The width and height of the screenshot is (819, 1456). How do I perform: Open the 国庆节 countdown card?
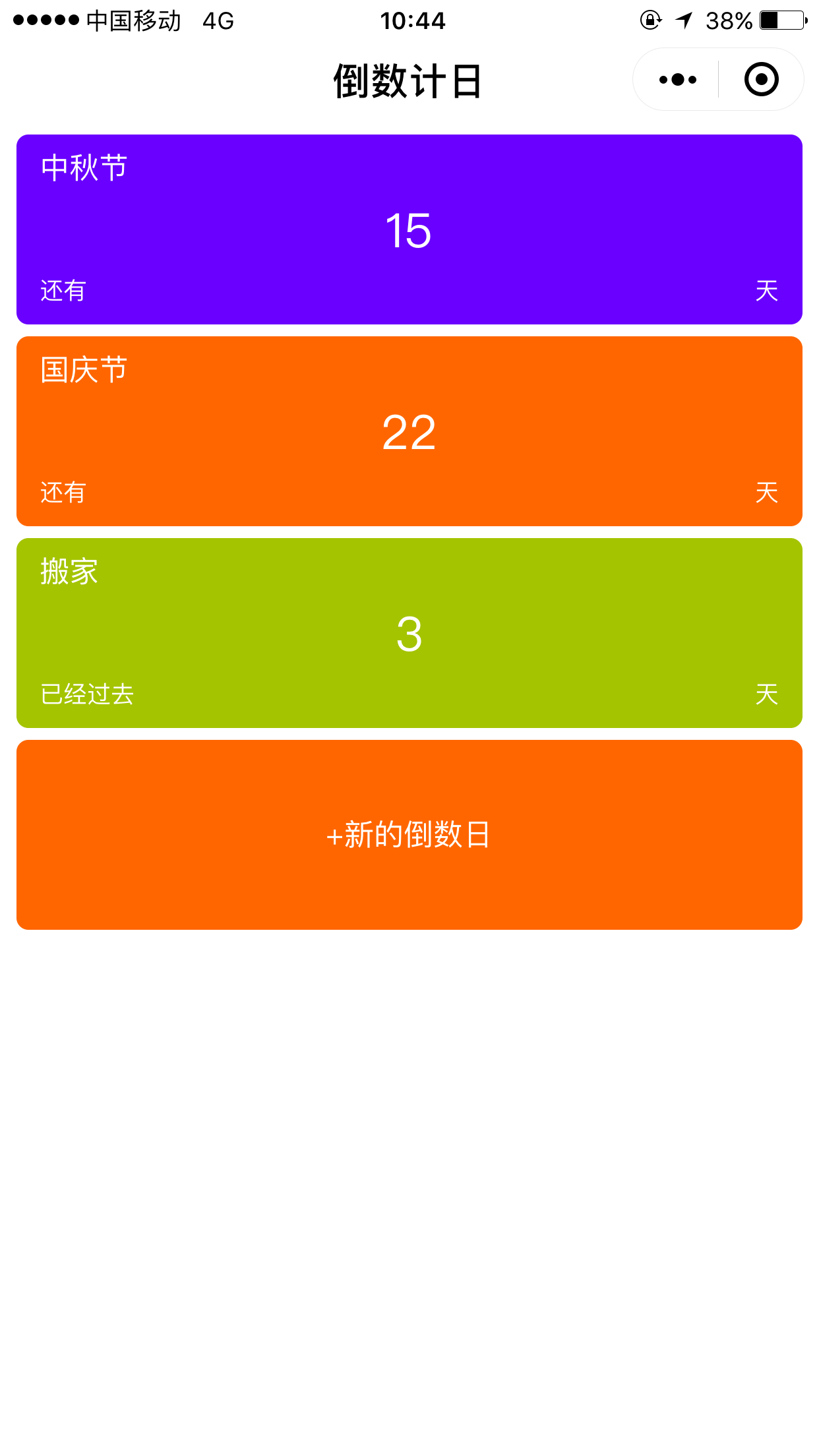[409, 431]
